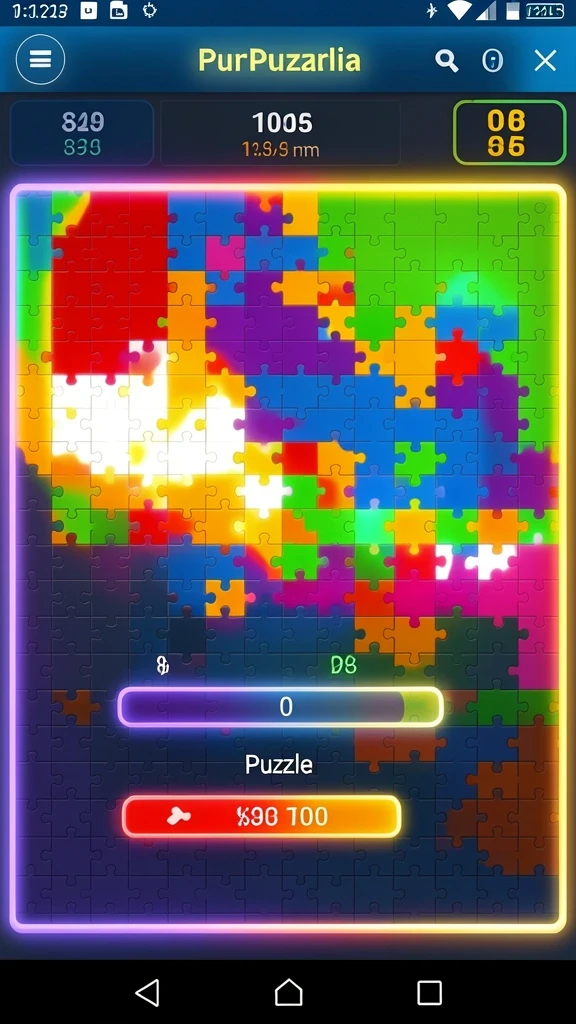This screenshot has height=1024, width=576.
Task: Tap the search magnifier icon
Action: click(x=447, y=61)
